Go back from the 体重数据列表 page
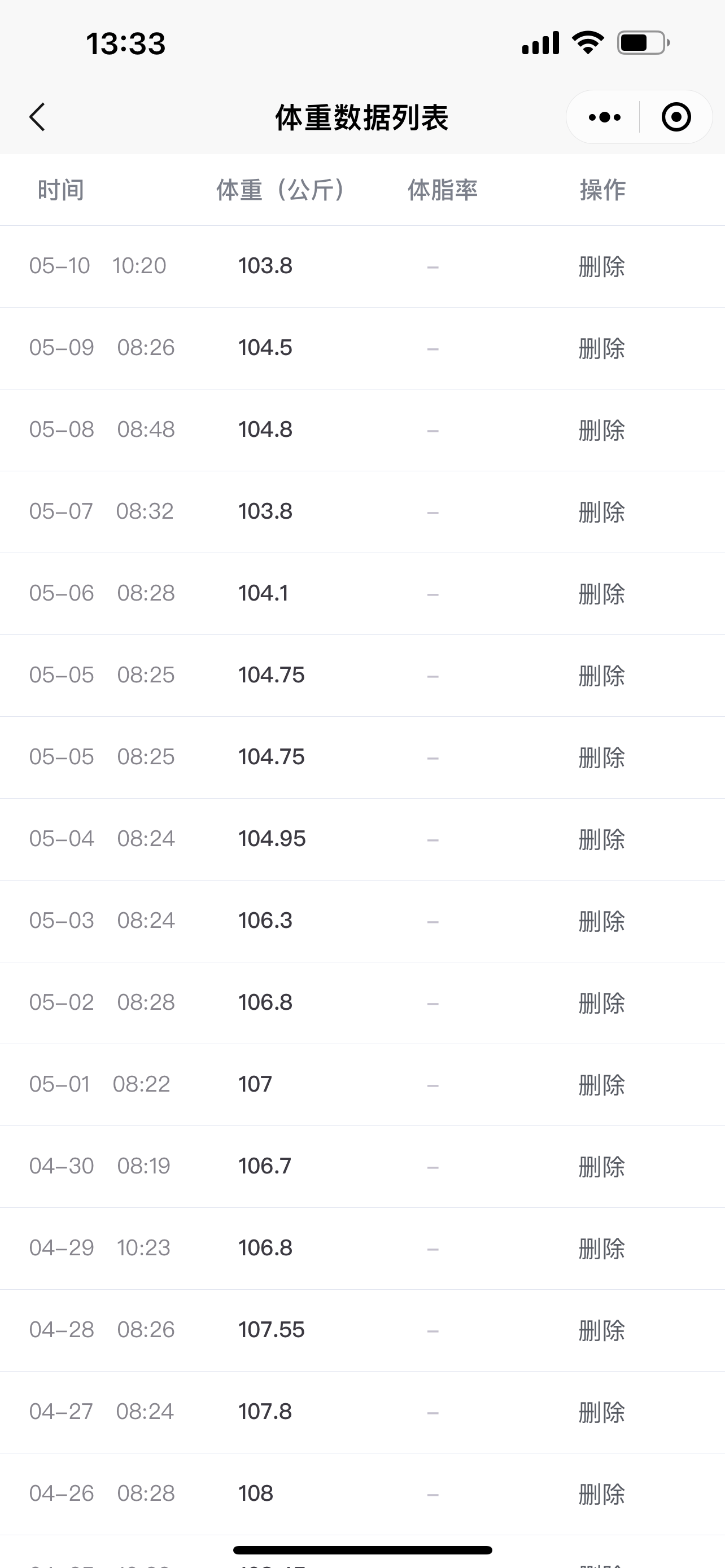This screenshot has height=1568, width=725. 38,117
